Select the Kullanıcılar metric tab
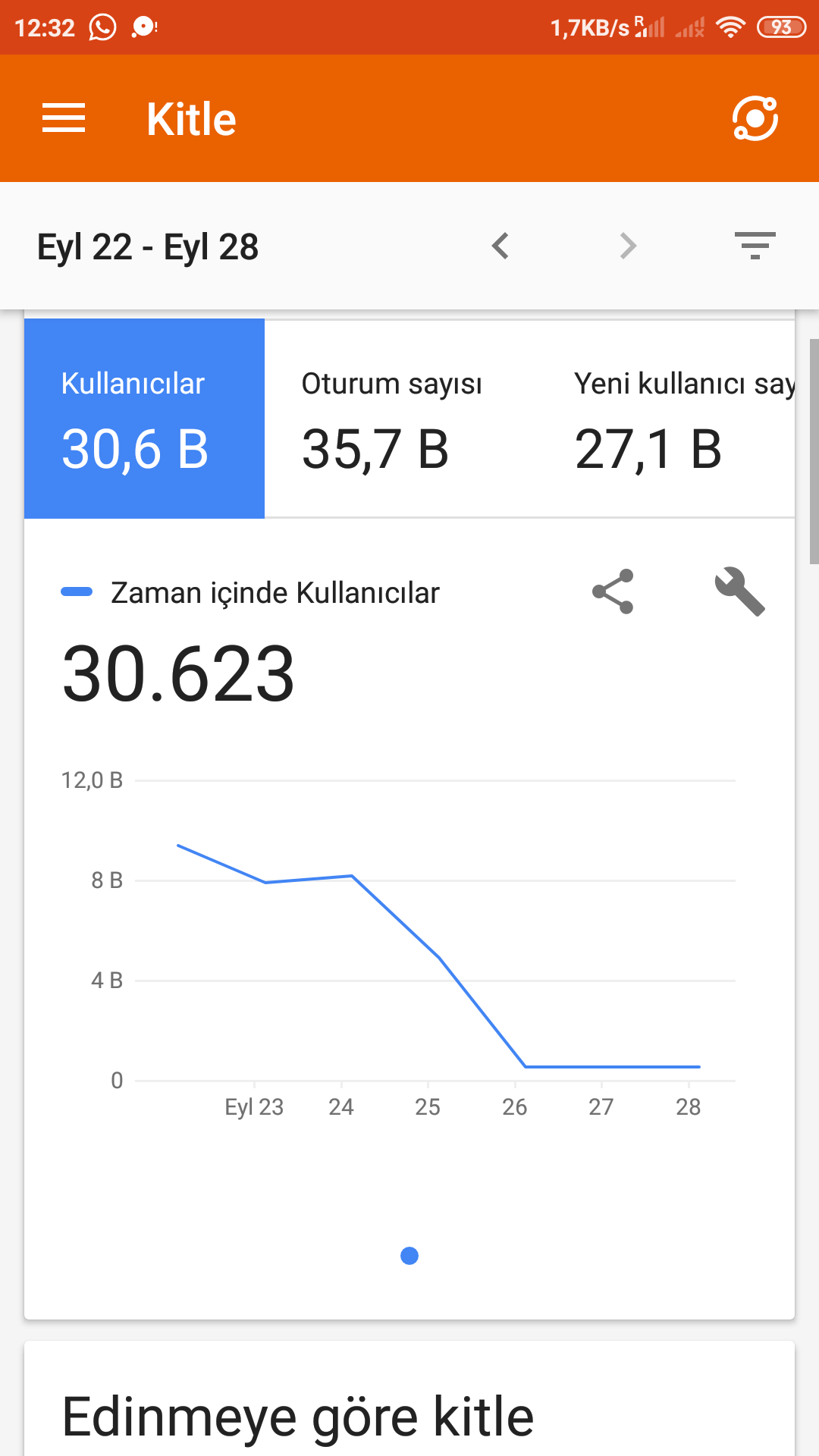Image resolution: width=819 pixels, height=1456 pixels. (x=144, y=419)
